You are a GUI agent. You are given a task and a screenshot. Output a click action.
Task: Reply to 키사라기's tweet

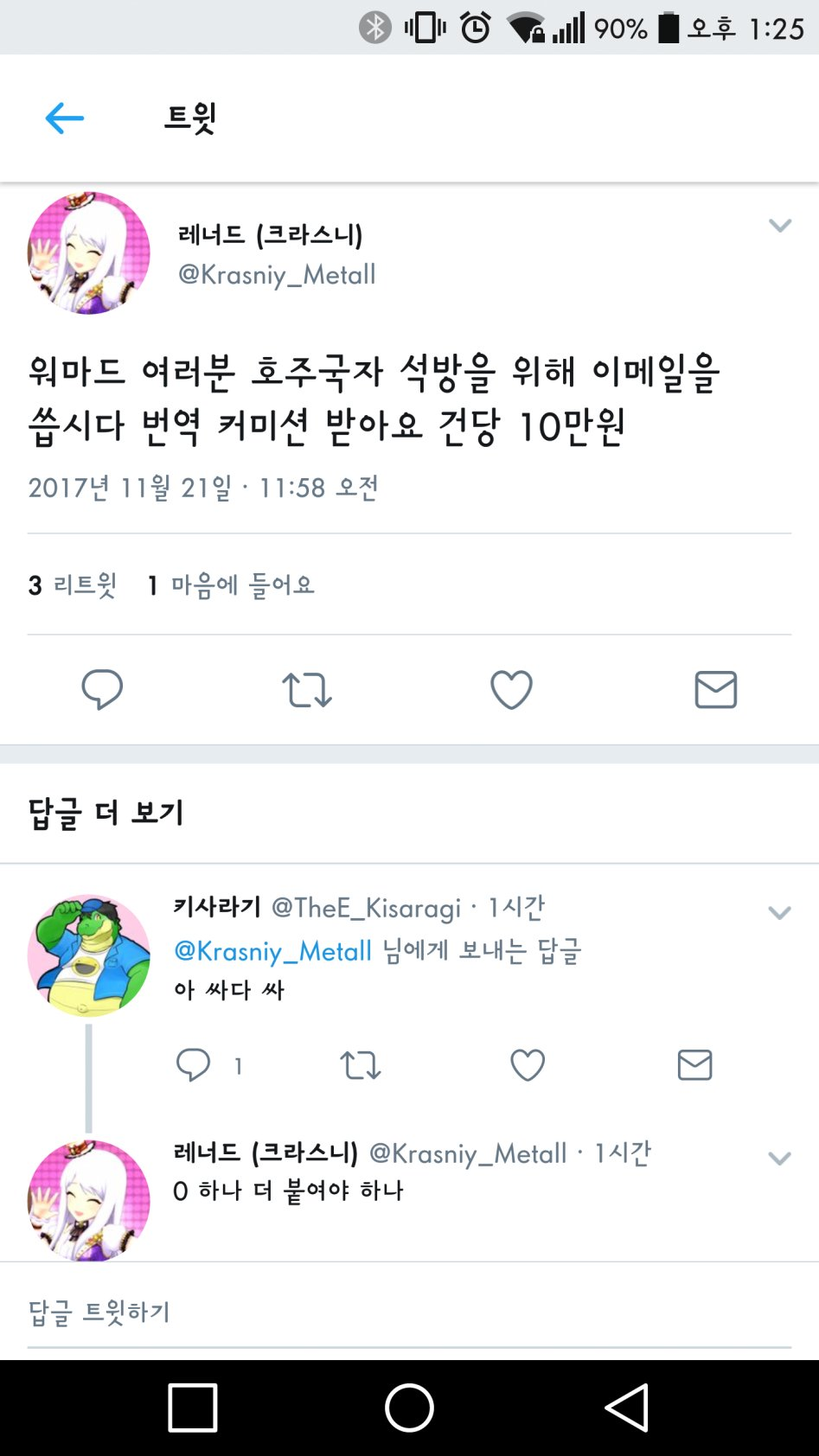[x=193, y=1065]
